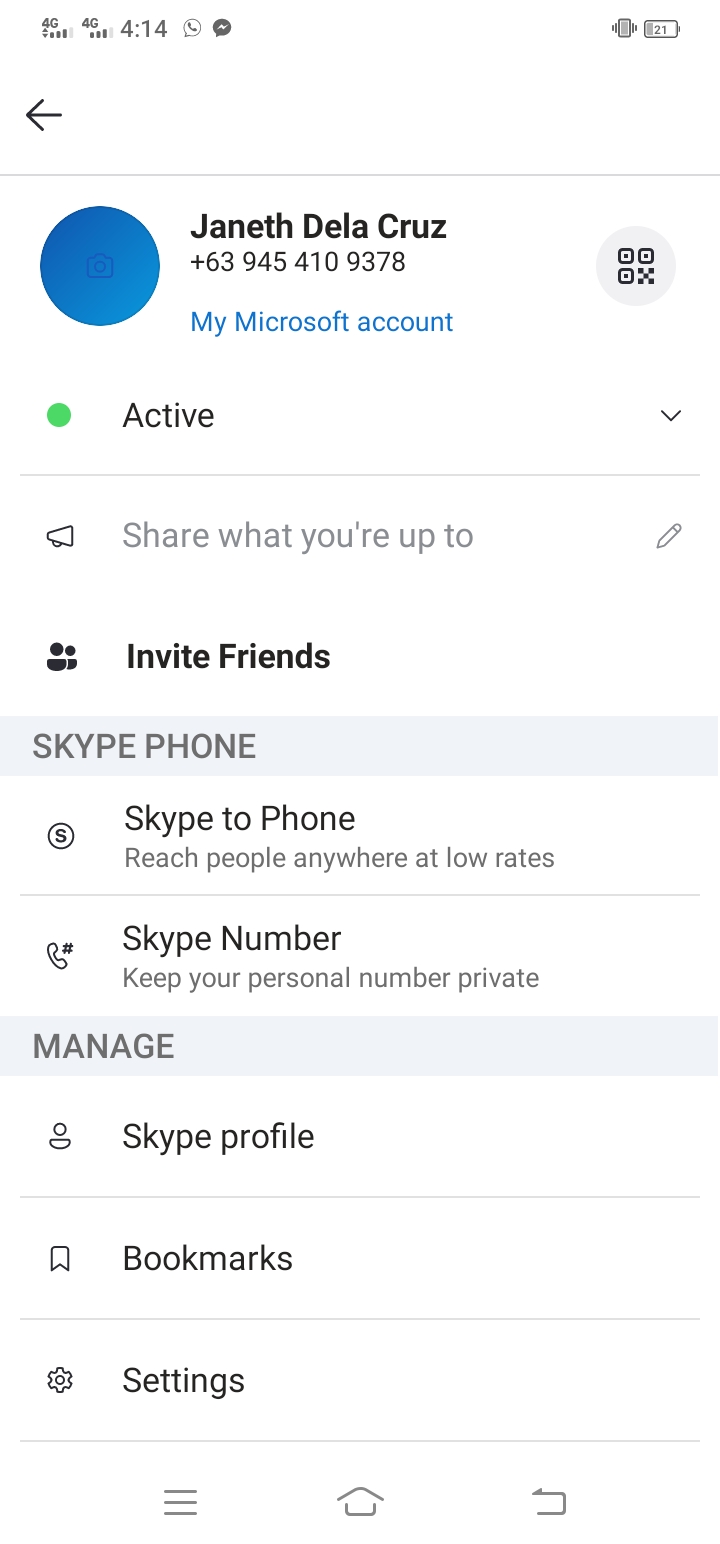Open the recent apps button
The height and width of the screenshot is (1544, 720).
point(181,1502)
